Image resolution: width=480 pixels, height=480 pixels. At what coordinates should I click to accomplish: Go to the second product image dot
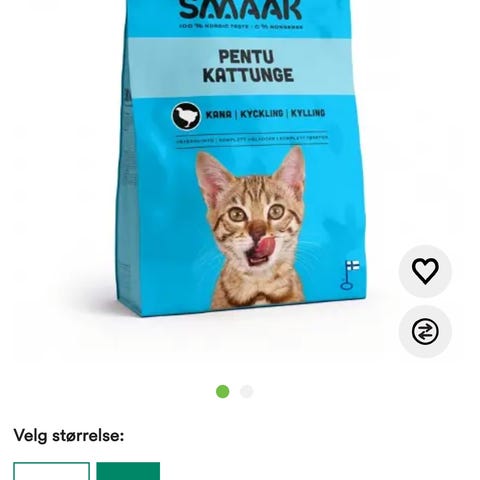pos(246,391)
